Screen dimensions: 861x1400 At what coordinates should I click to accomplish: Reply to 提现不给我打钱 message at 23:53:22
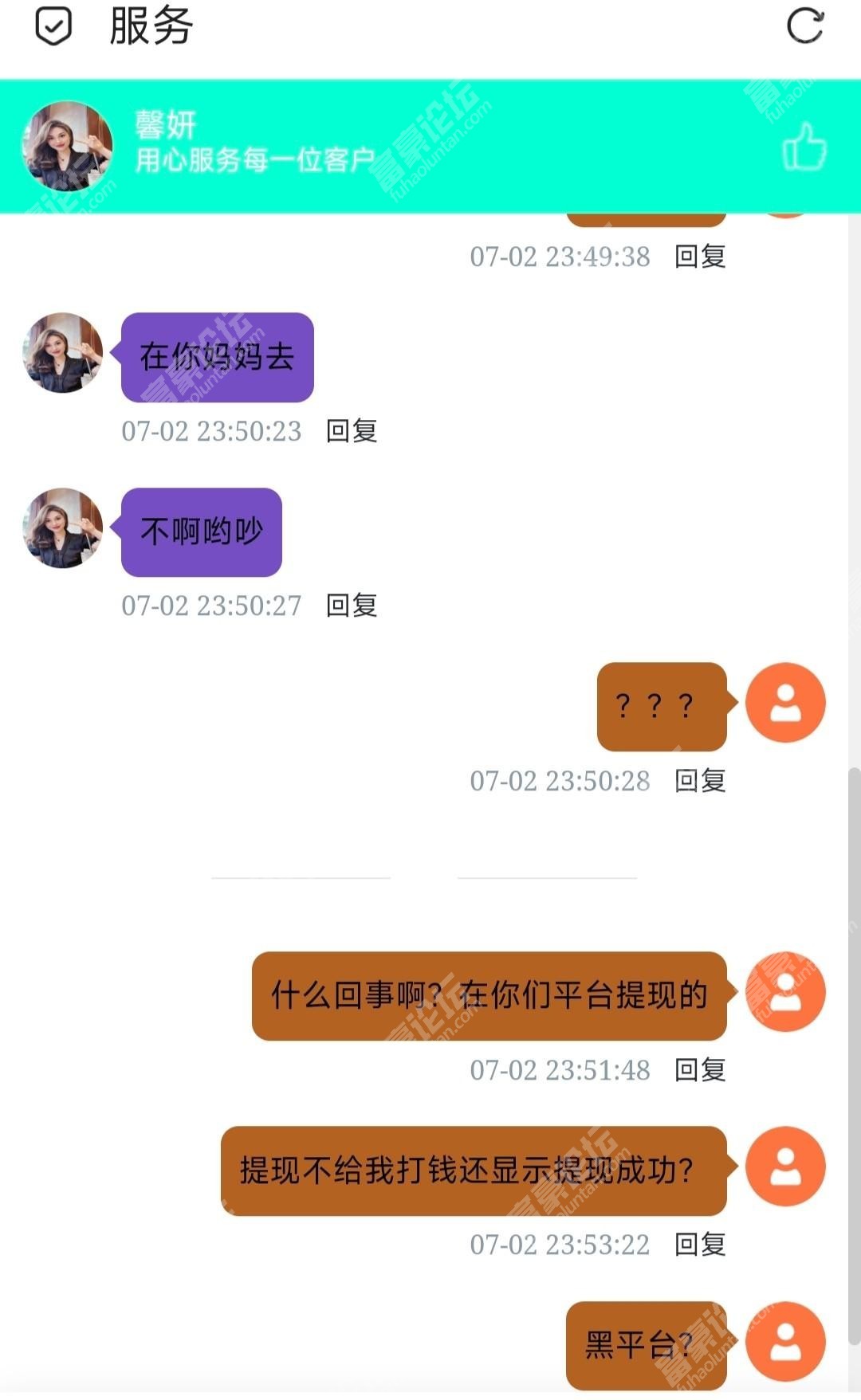point(700,1245)
